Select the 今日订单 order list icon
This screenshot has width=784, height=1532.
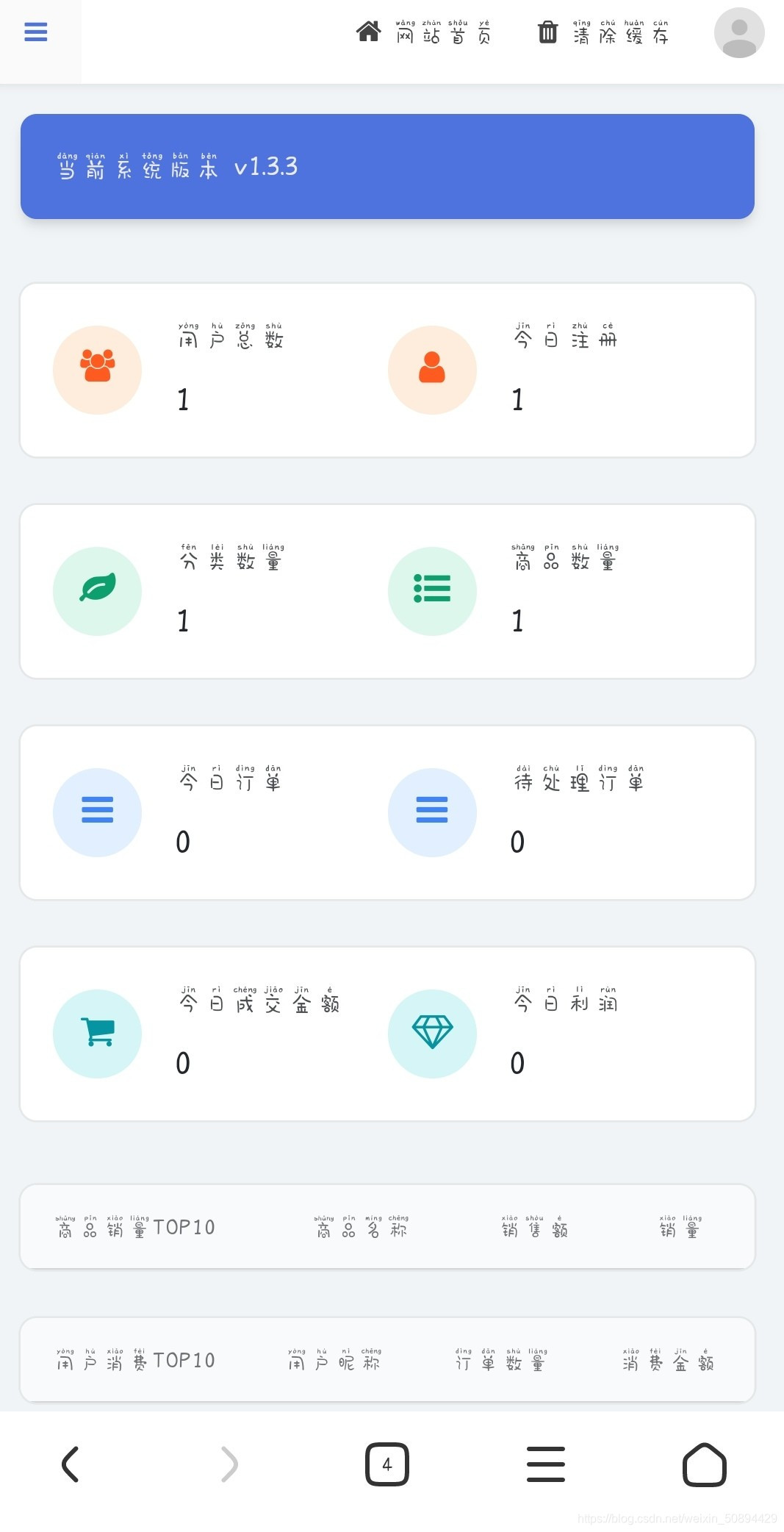pyautogui.click(x=96, y=812)
